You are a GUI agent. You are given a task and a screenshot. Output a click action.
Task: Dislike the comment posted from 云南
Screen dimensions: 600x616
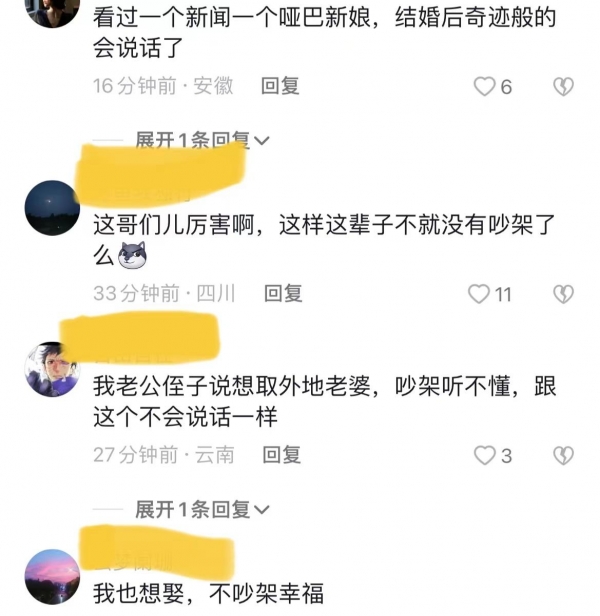click(x=564, y=456)
